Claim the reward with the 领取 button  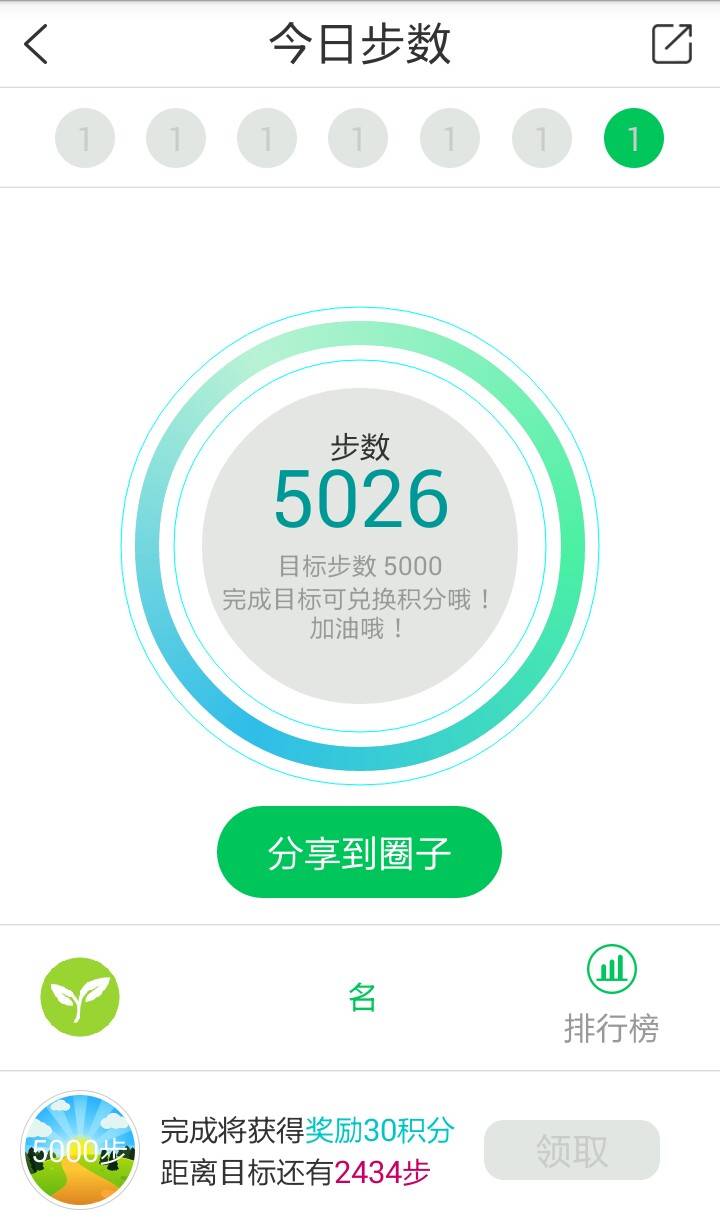coord(571,1150)
